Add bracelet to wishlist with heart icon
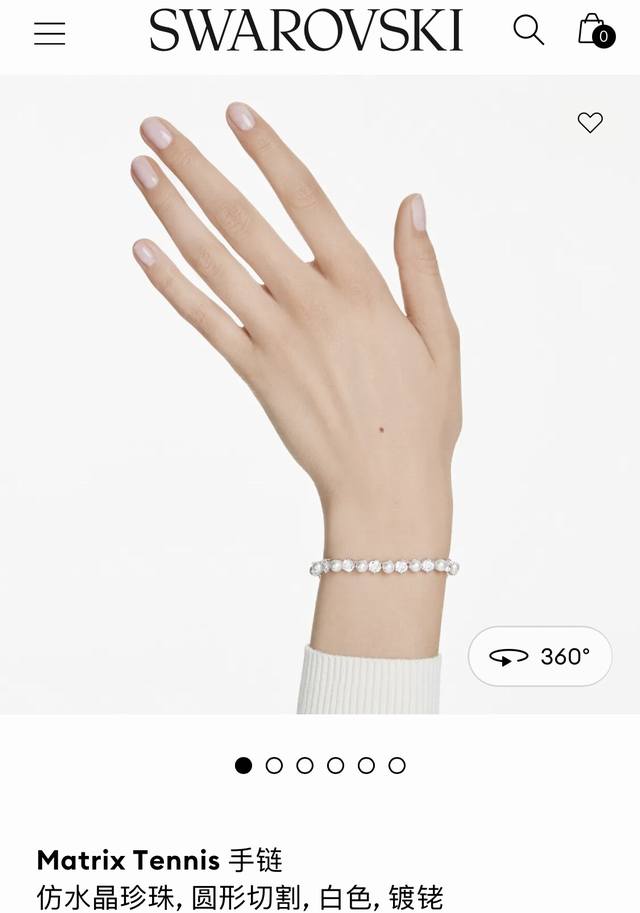Viewport: 640px width, 913px height. coord(590,122)
